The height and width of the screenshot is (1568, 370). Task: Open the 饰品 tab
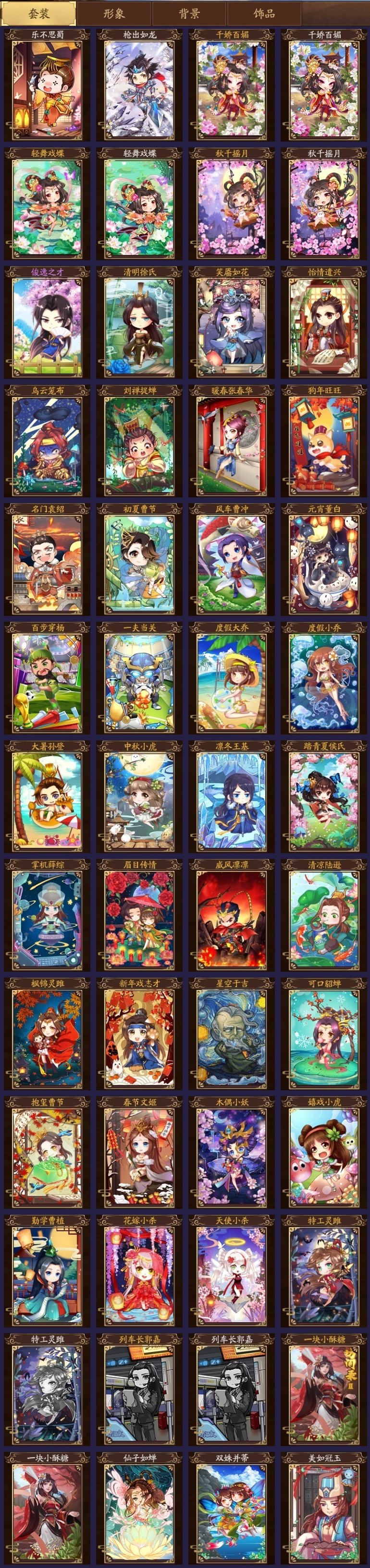coord(264,13)
